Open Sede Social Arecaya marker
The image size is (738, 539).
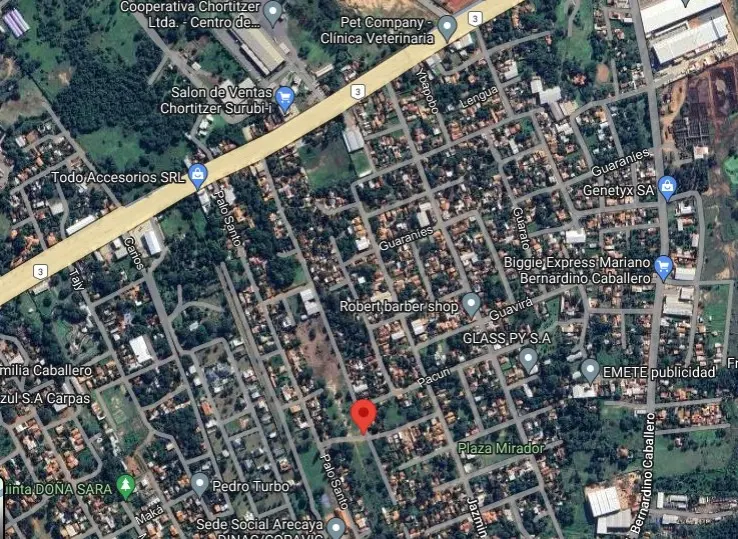pyautogui.click(x=336, y=526)
